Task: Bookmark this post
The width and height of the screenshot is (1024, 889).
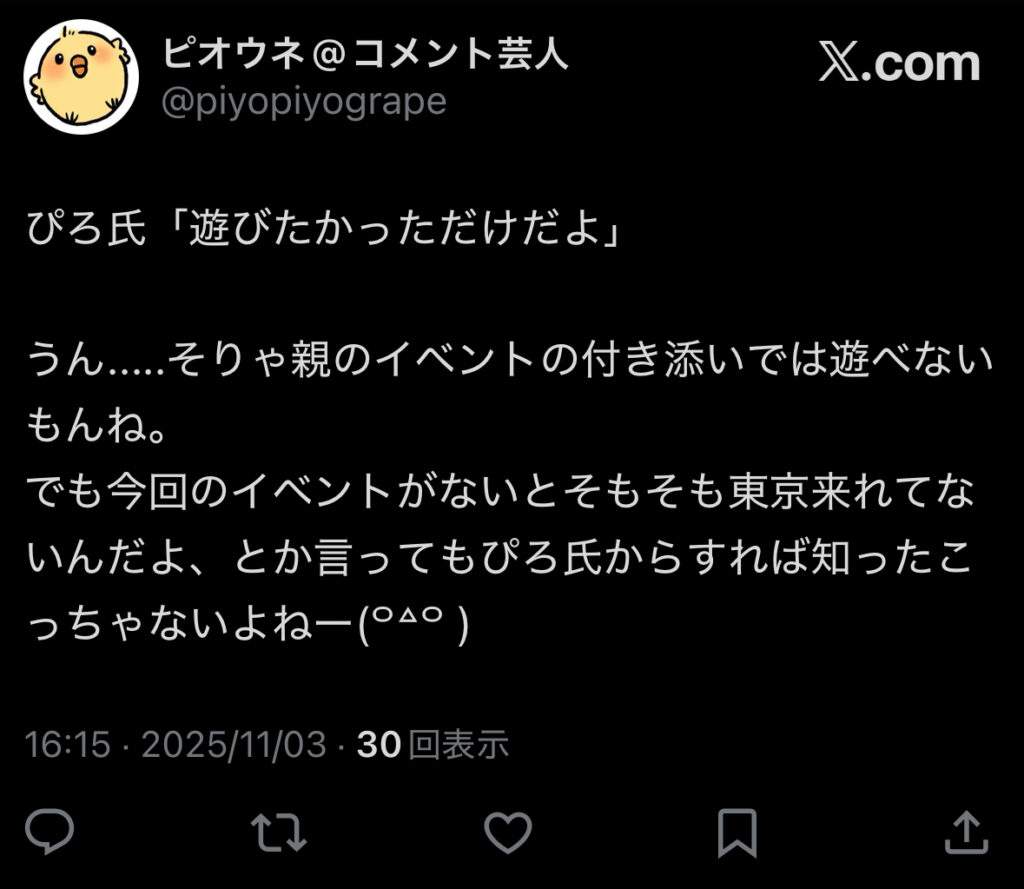Action: tap(737, 831)
